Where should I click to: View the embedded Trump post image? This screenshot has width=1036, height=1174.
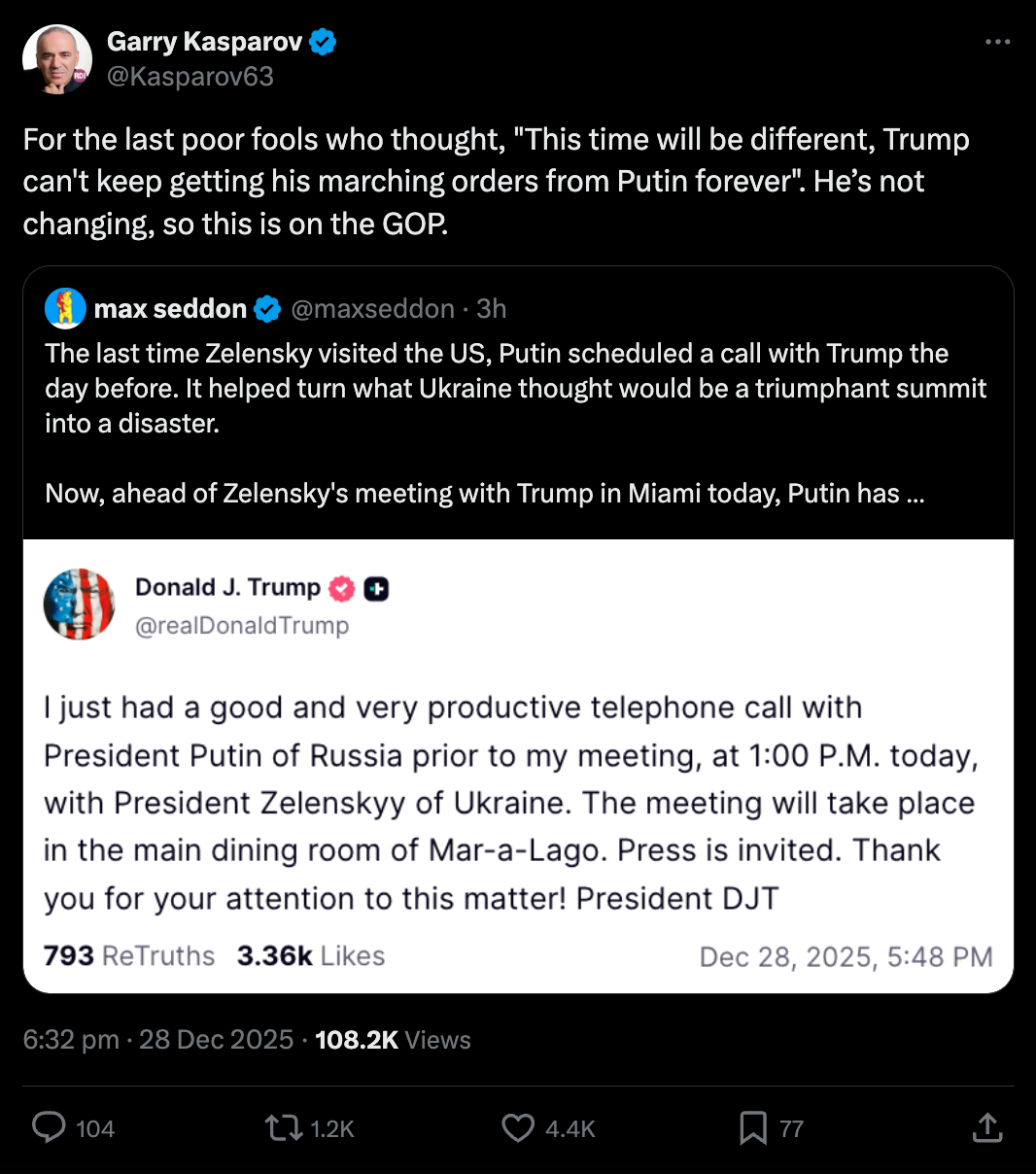(518, 766)
